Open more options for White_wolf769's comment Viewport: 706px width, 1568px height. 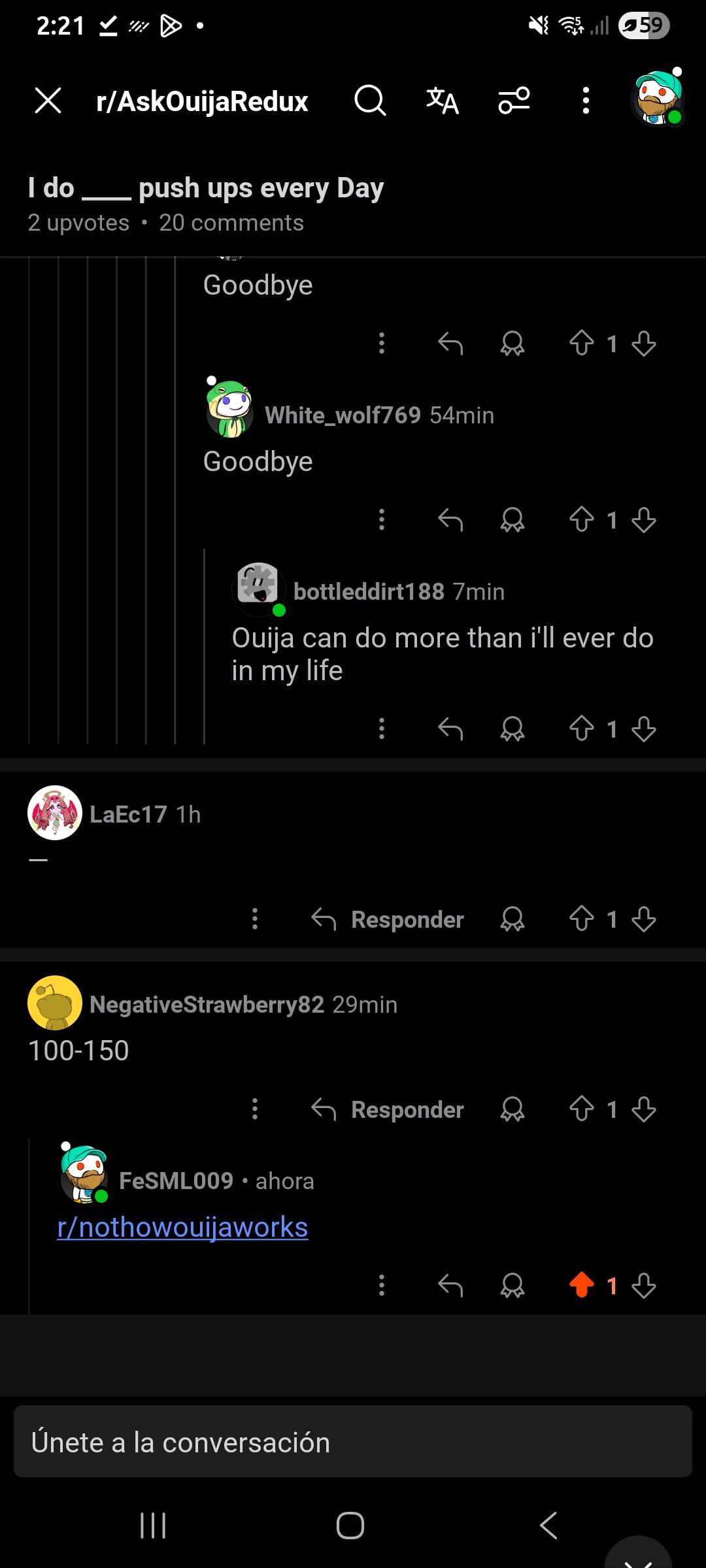pyautogui.click(x=382, y=521)
